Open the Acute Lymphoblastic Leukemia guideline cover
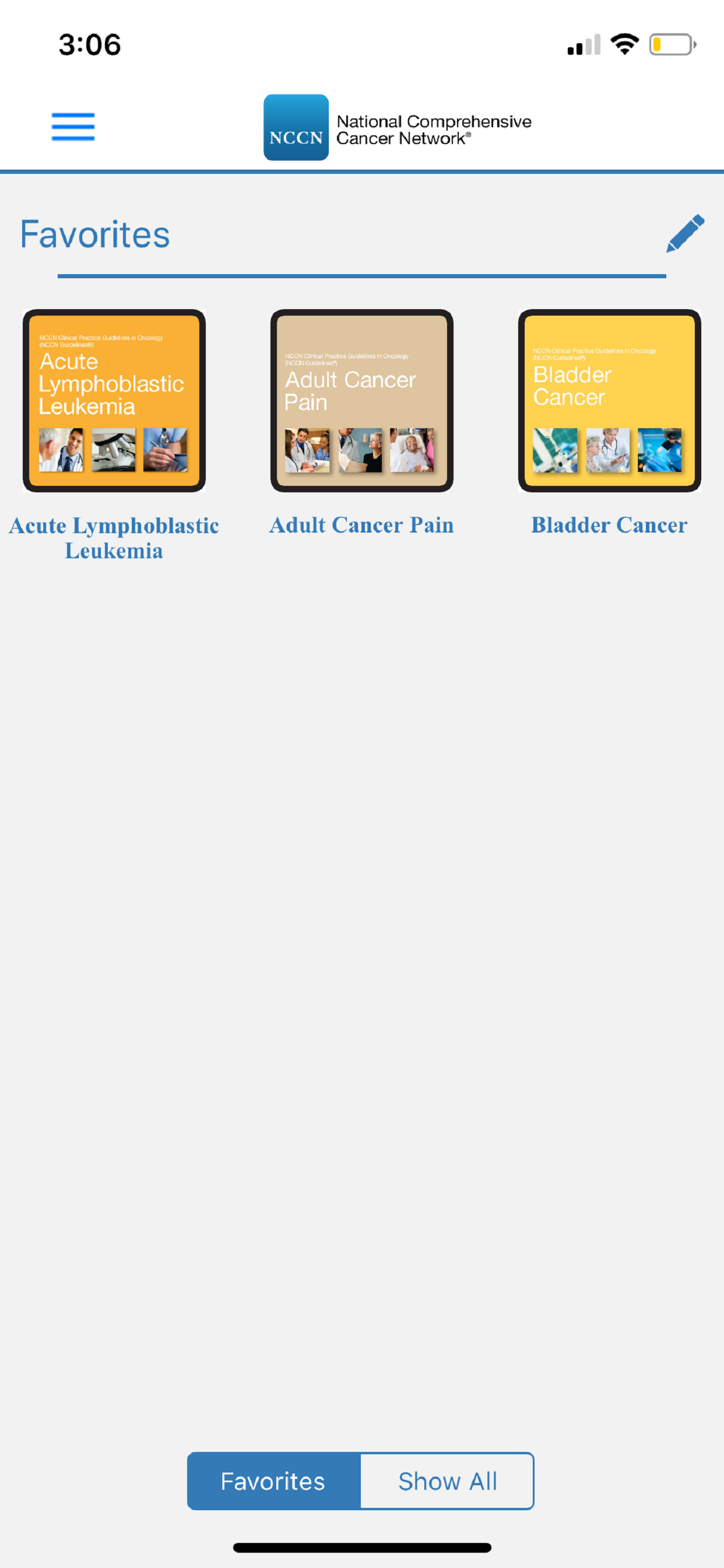Image resolution: width=724 pixels, height=1568 pixels. click(114, 401)
